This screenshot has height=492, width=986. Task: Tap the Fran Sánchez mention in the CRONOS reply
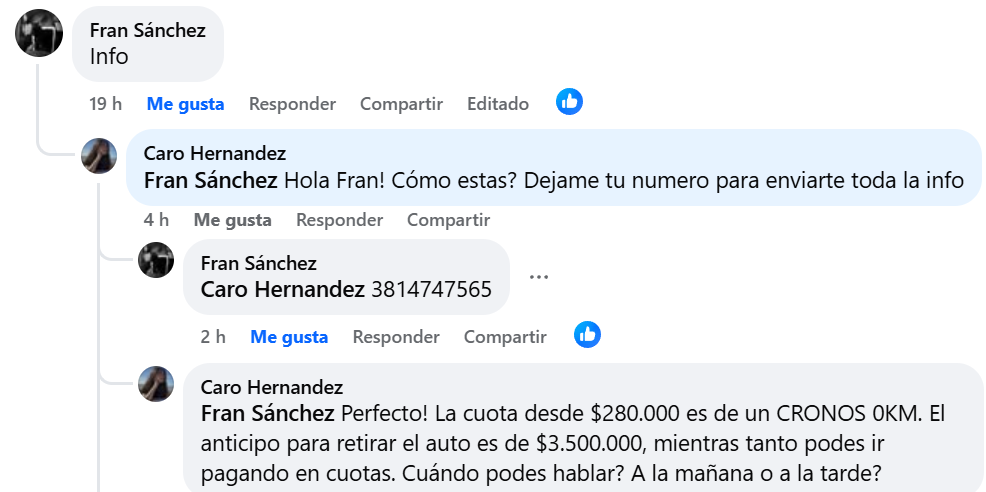267,413
